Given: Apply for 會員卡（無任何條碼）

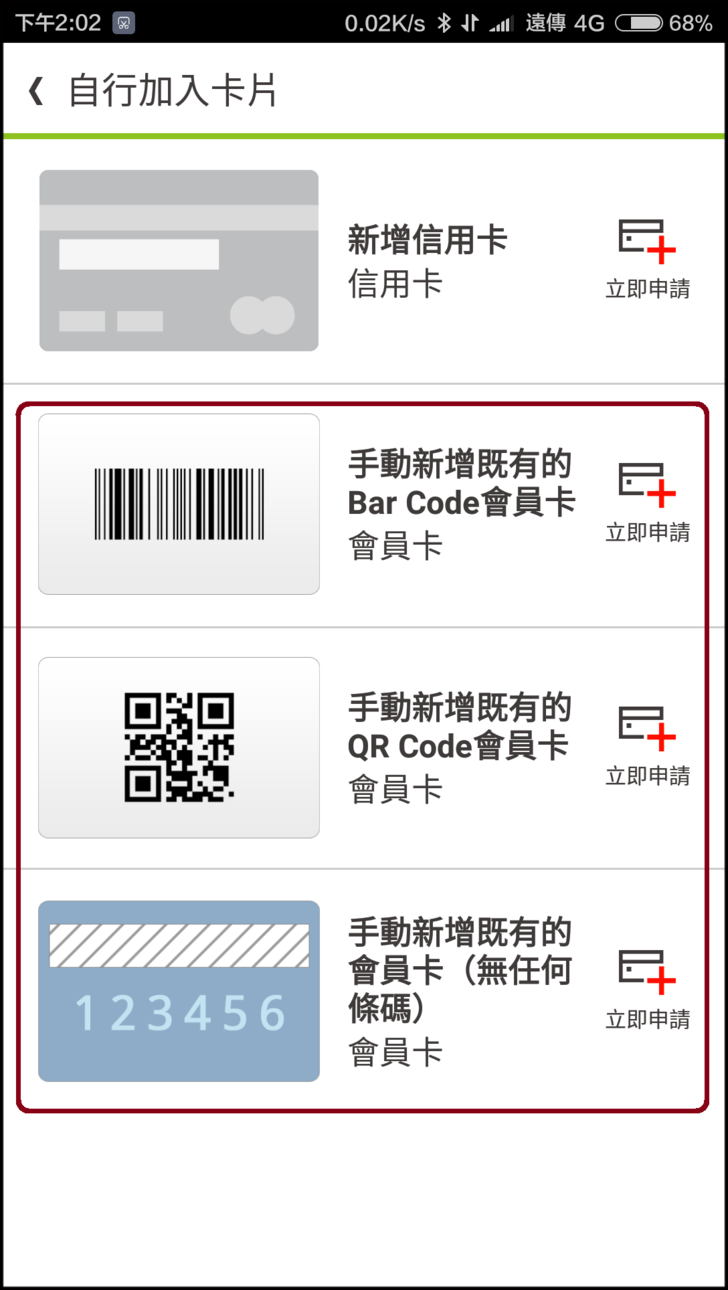Looking at the screenshot, I should coord(647,990).
